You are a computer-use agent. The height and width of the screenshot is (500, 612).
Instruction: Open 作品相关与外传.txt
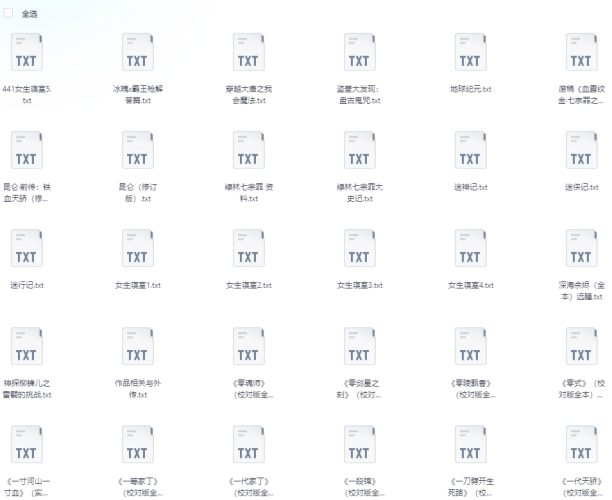click(137, 350)
